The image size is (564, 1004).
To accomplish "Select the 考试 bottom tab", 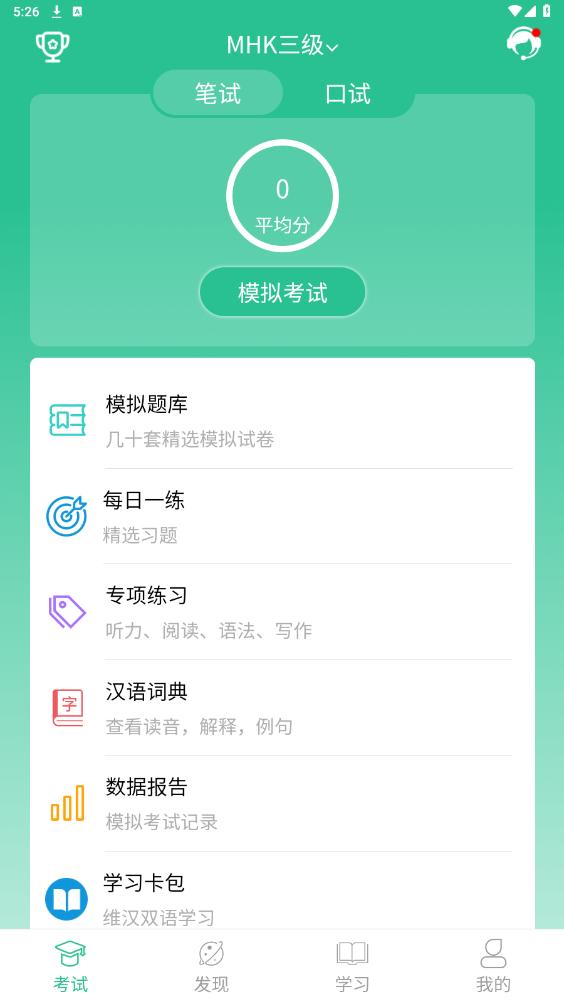I will 70,967.
